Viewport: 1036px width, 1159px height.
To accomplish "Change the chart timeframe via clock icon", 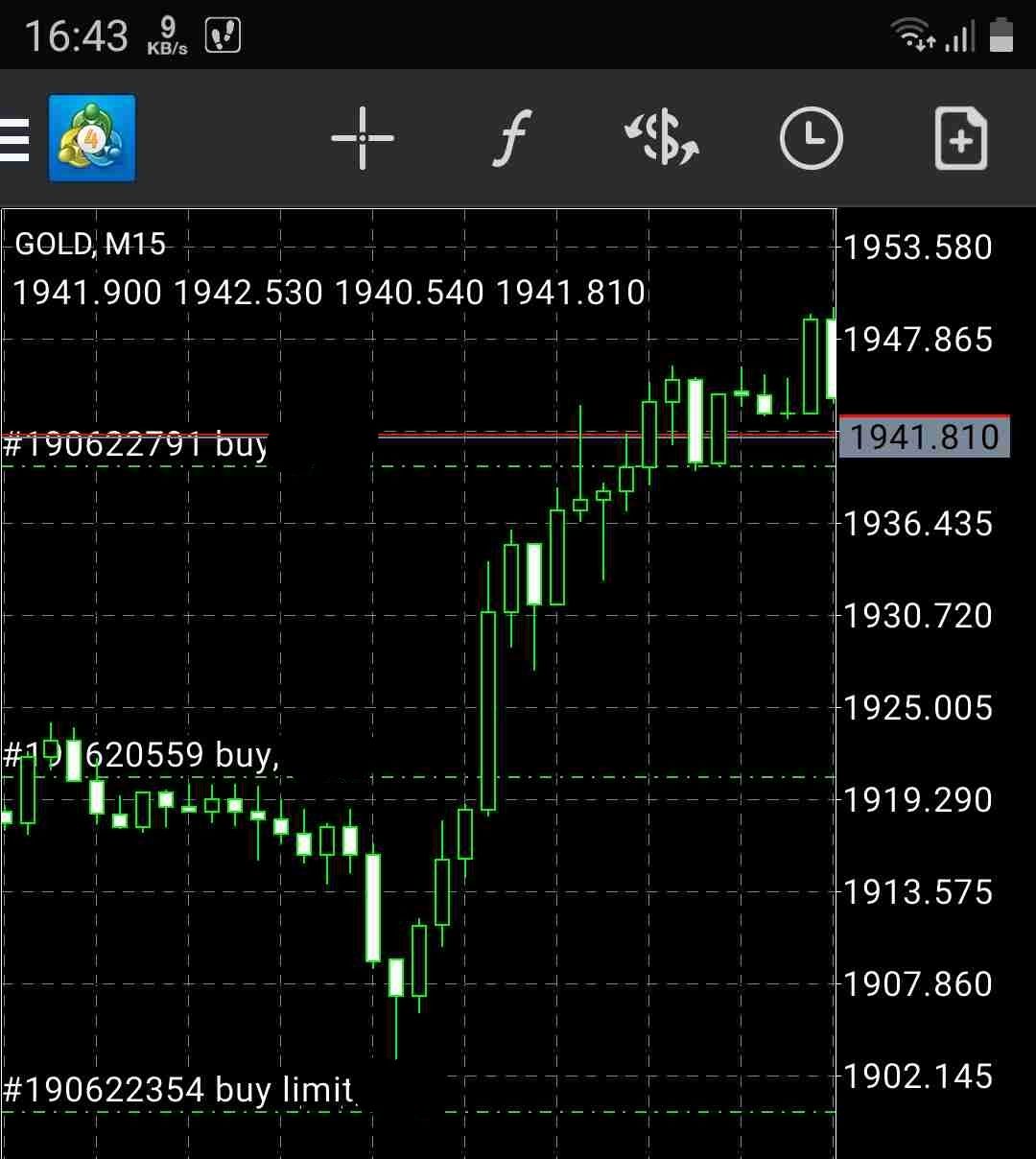I will (x=811, y=139).
